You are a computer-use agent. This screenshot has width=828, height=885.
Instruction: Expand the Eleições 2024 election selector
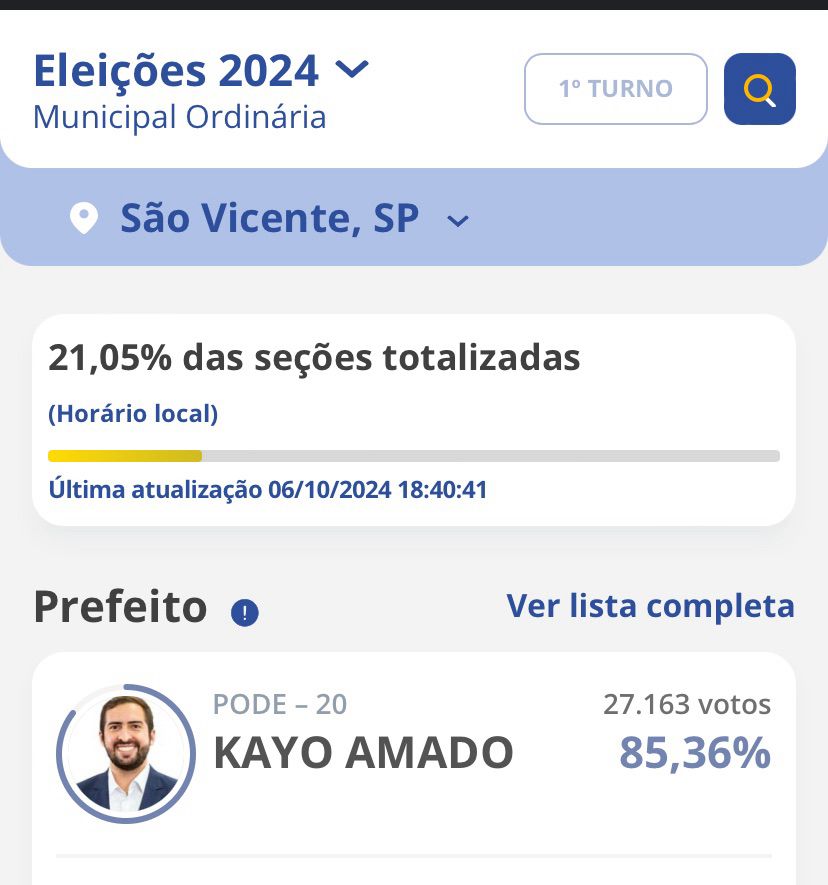coord(201,71)
